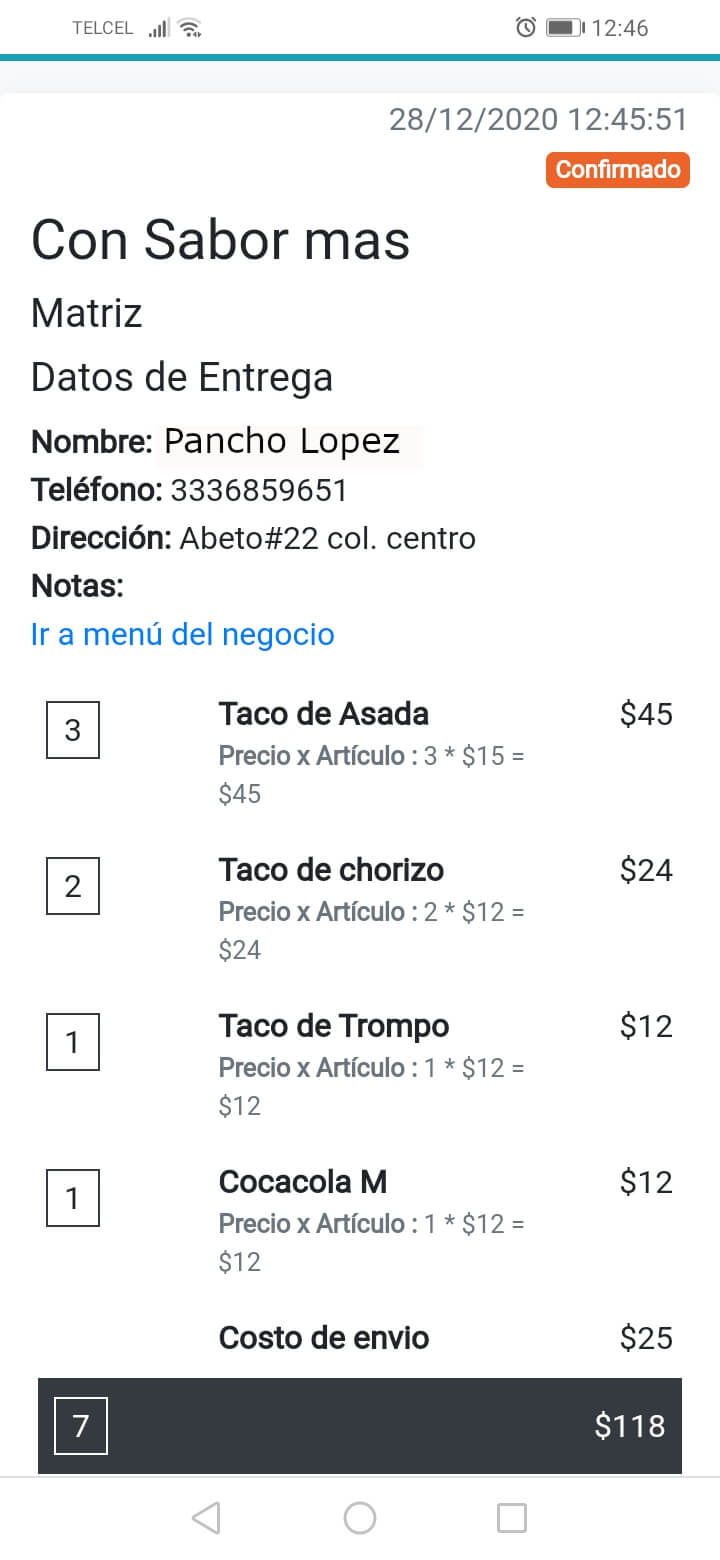Tap the system back button
The width and height of the screenshot is (720, 1560).
point(206,1518)
